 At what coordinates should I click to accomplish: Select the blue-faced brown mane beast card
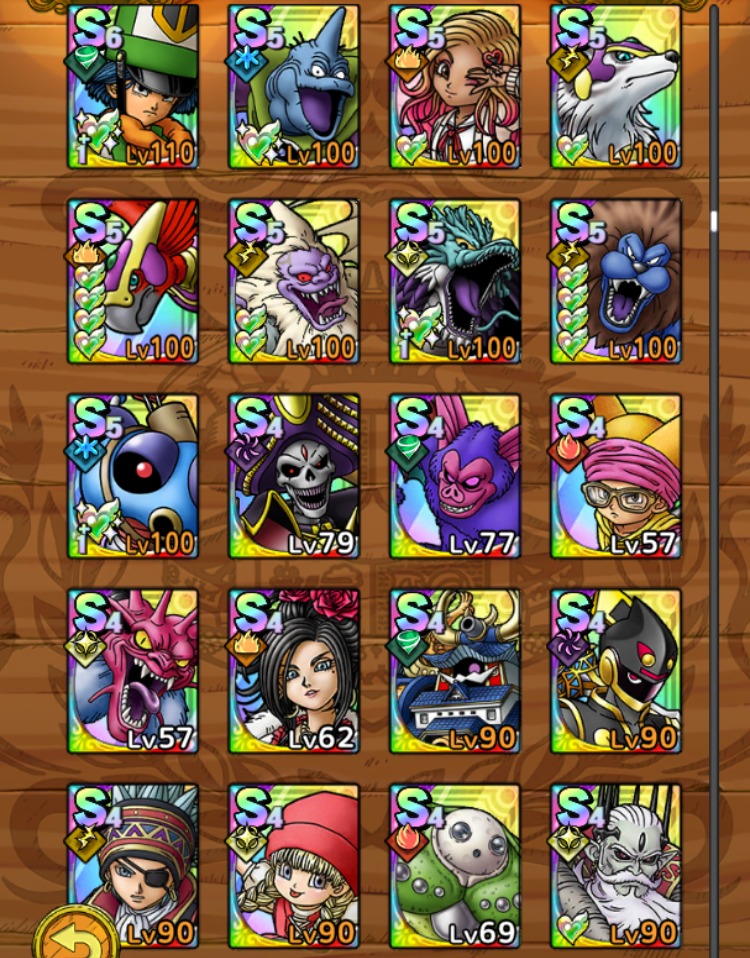(615, 281)
